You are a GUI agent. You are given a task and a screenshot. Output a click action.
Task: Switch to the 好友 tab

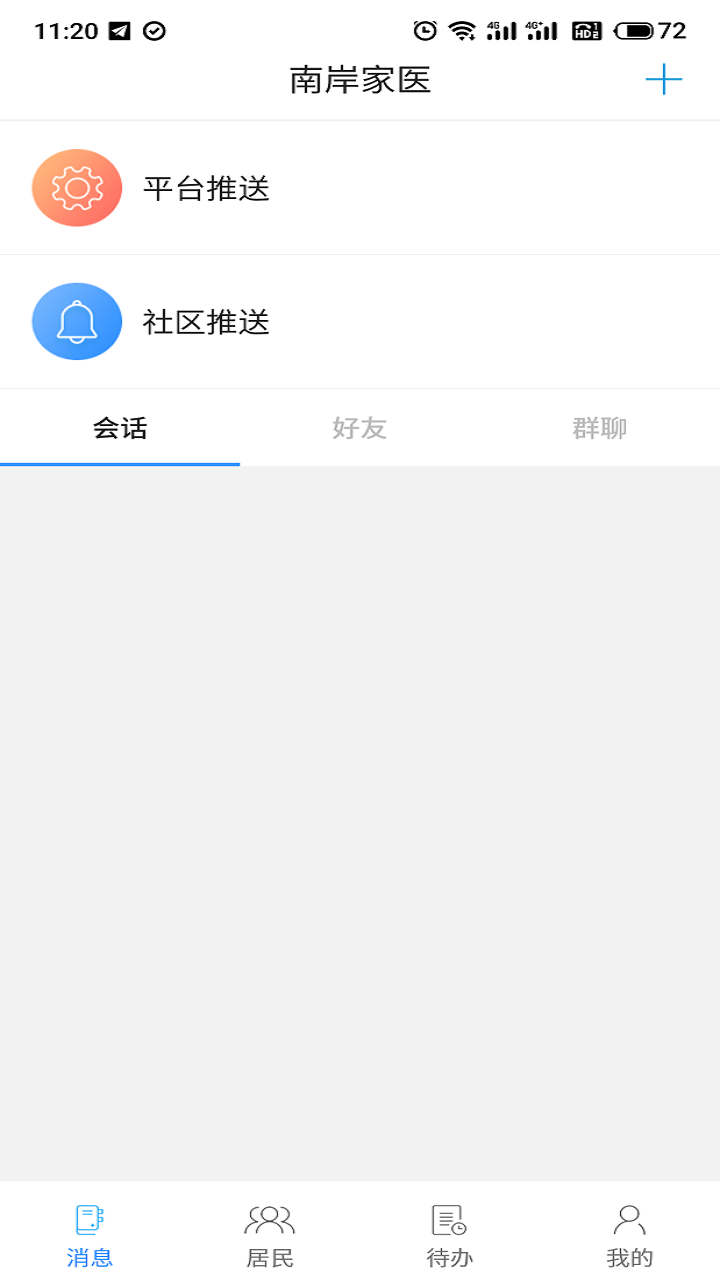coord(360,428)
